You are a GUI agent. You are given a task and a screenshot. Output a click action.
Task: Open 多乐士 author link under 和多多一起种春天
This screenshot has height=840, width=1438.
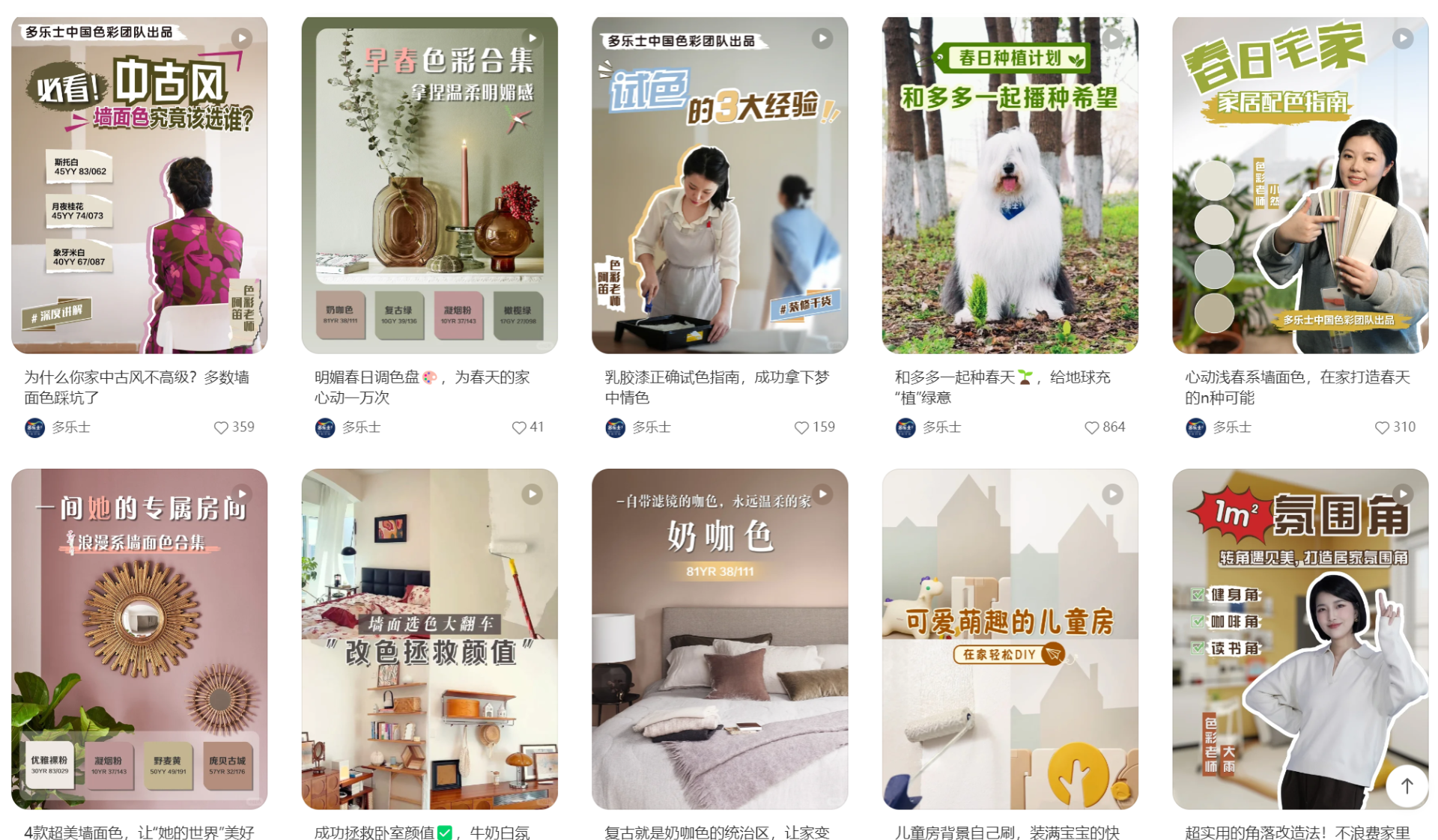(x=941, y=427)
